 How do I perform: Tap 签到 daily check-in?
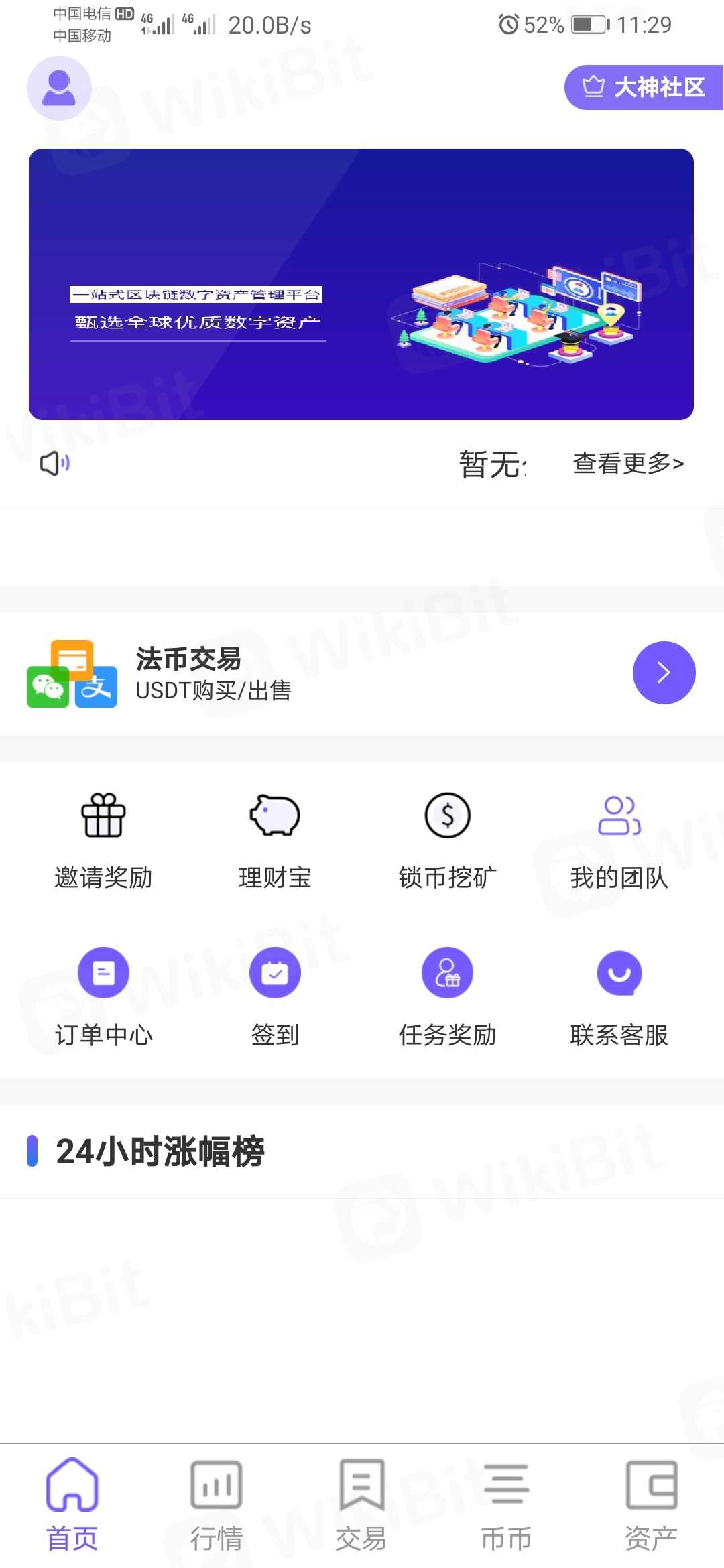275,996
